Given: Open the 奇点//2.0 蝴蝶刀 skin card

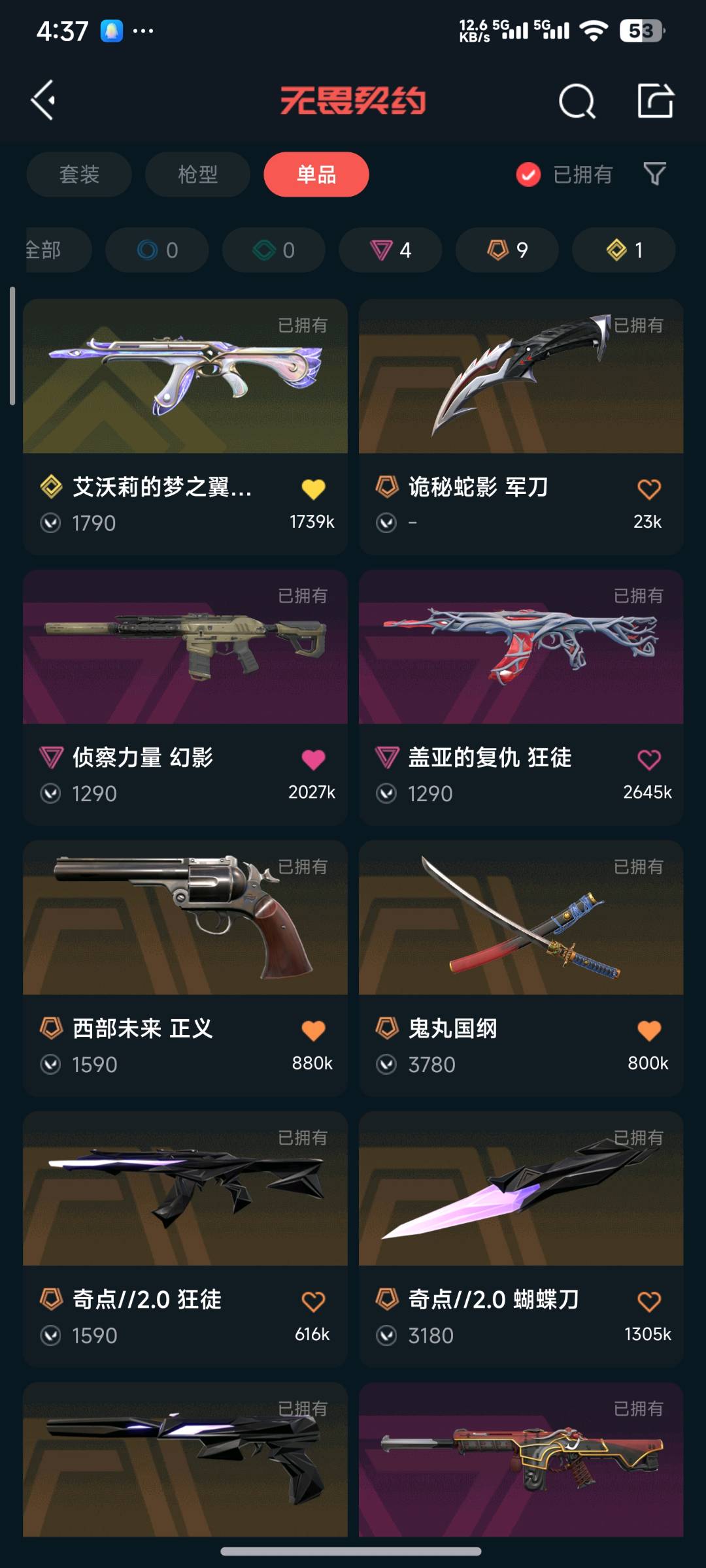Looking at the screenshot, I should click(521, 1189).
